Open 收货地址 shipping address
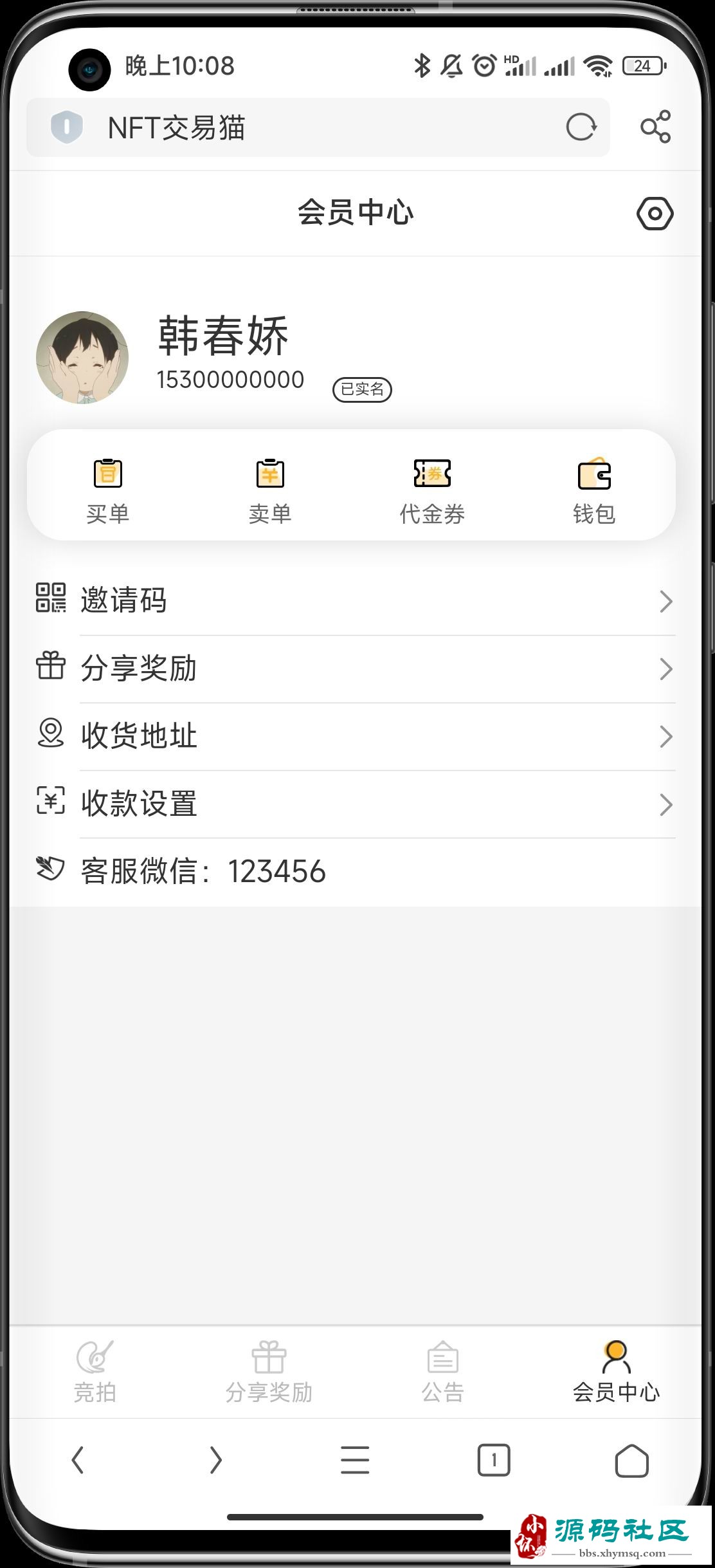This screenshot has height=1568, width=715. coord(355,736)
